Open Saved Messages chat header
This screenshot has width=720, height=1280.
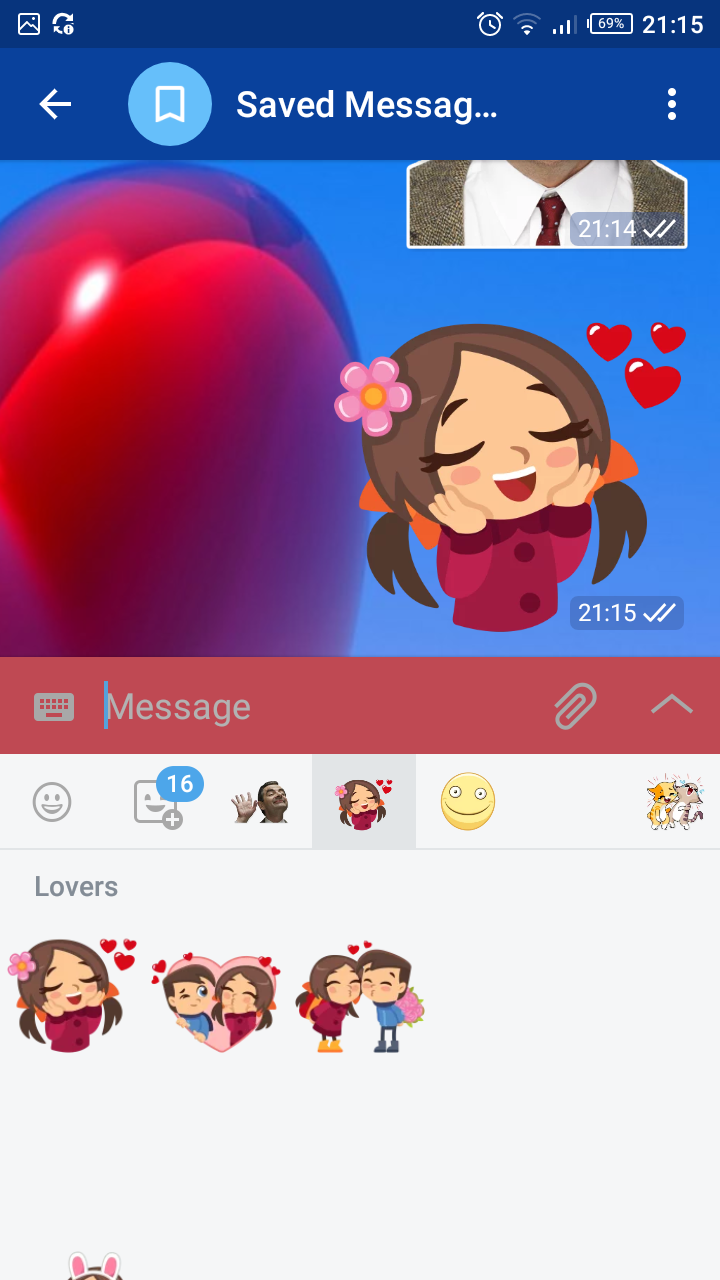click(365, 104)
